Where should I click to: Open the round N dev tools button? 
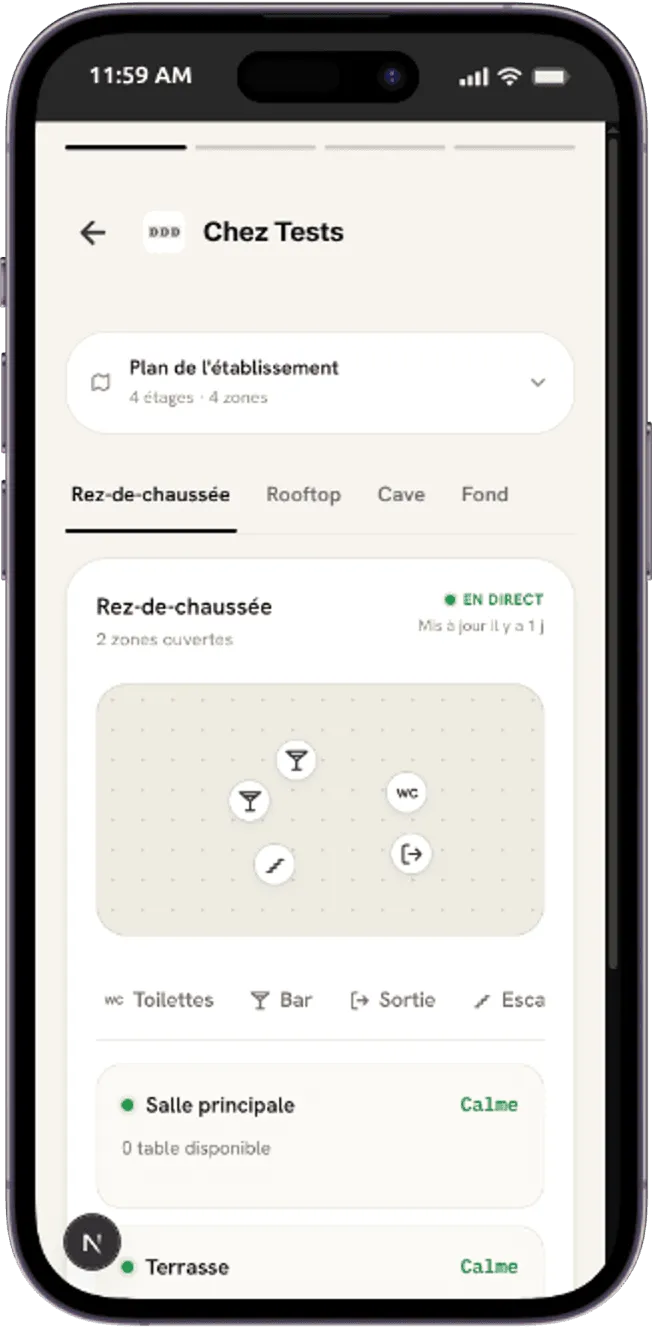pyautogui.click(x=92, y=1243)
